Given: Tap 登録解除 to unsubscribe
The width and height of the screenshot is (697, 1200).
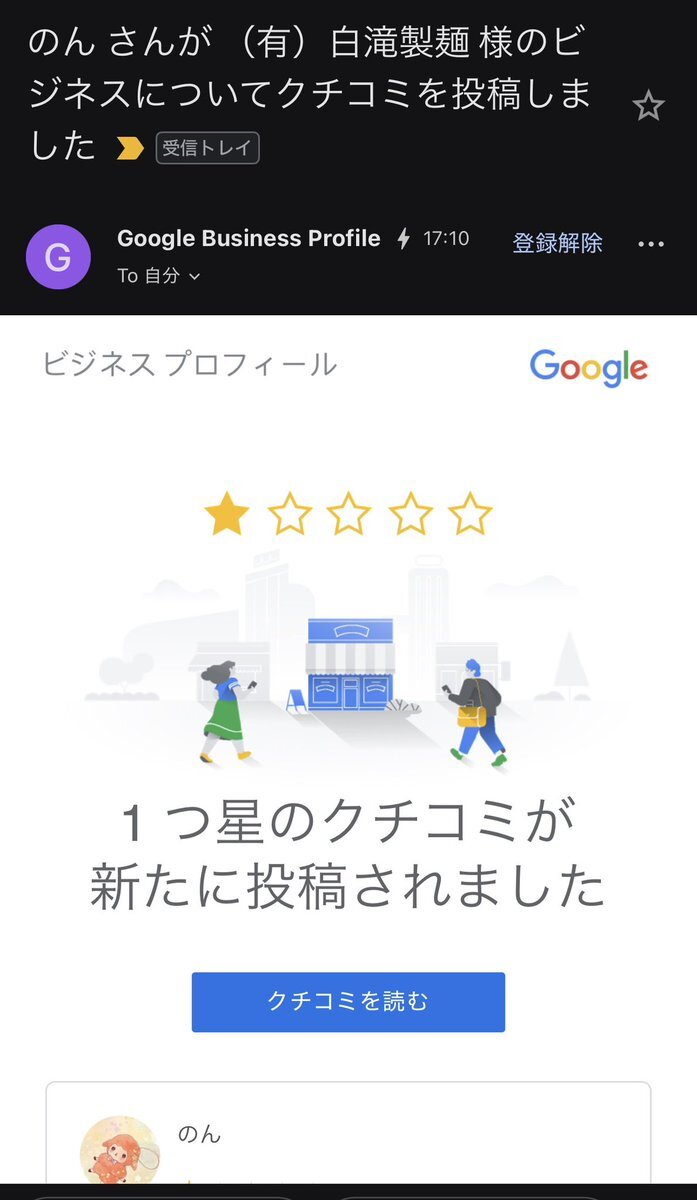Looking at the screenshot, I should [x=557, y=243].
